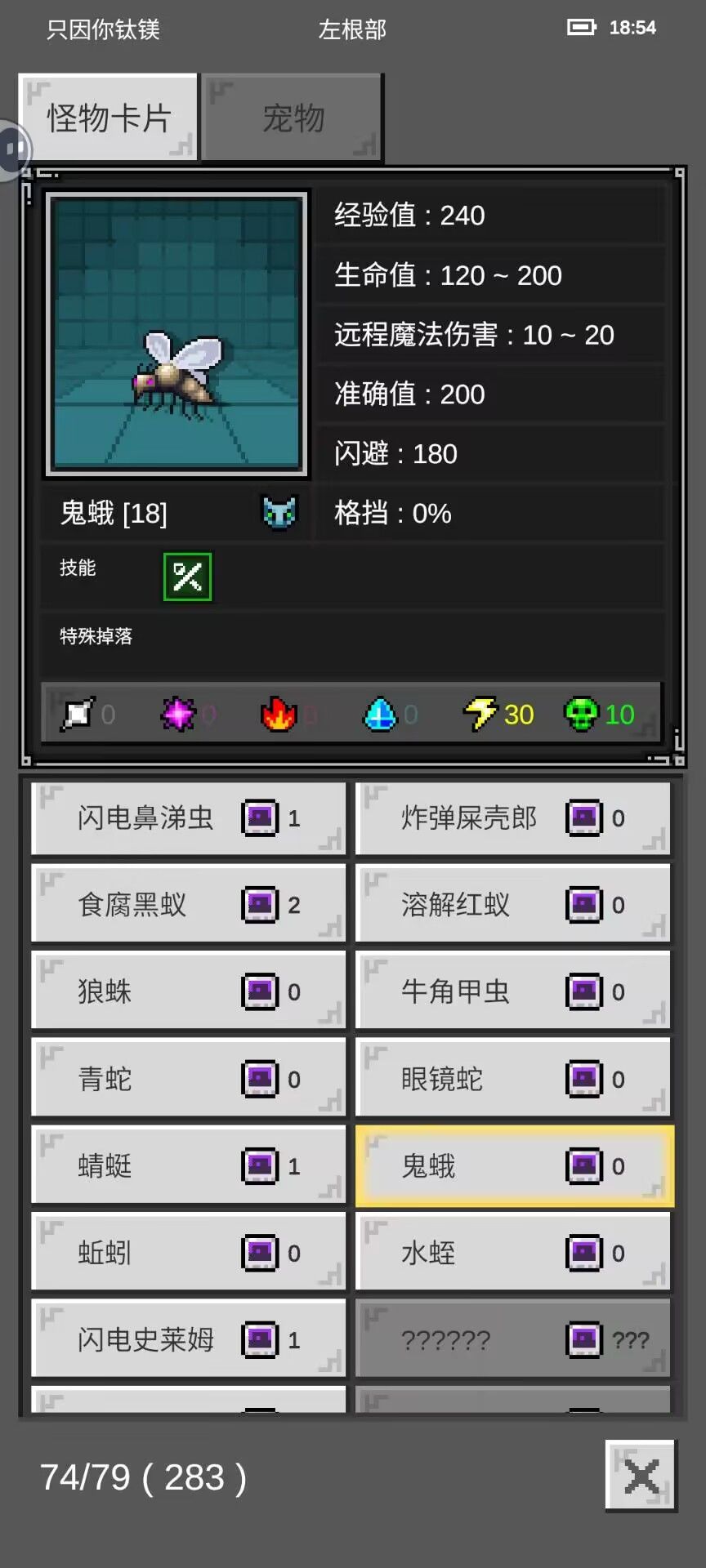This screenshot has height=1568, width=706.
Task: View the 鬼蛾 monster portrait thumbnail
Action: coord(176,335)
